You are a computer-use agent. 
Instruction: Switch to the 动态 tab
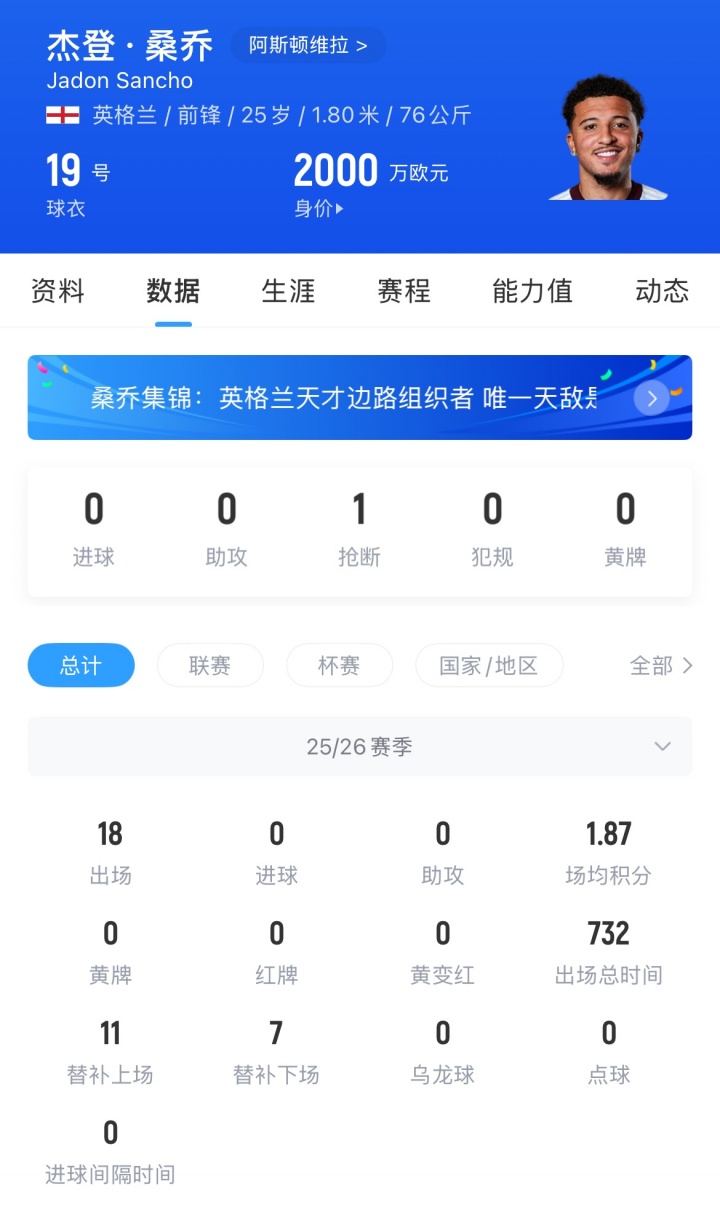point(662,291)
